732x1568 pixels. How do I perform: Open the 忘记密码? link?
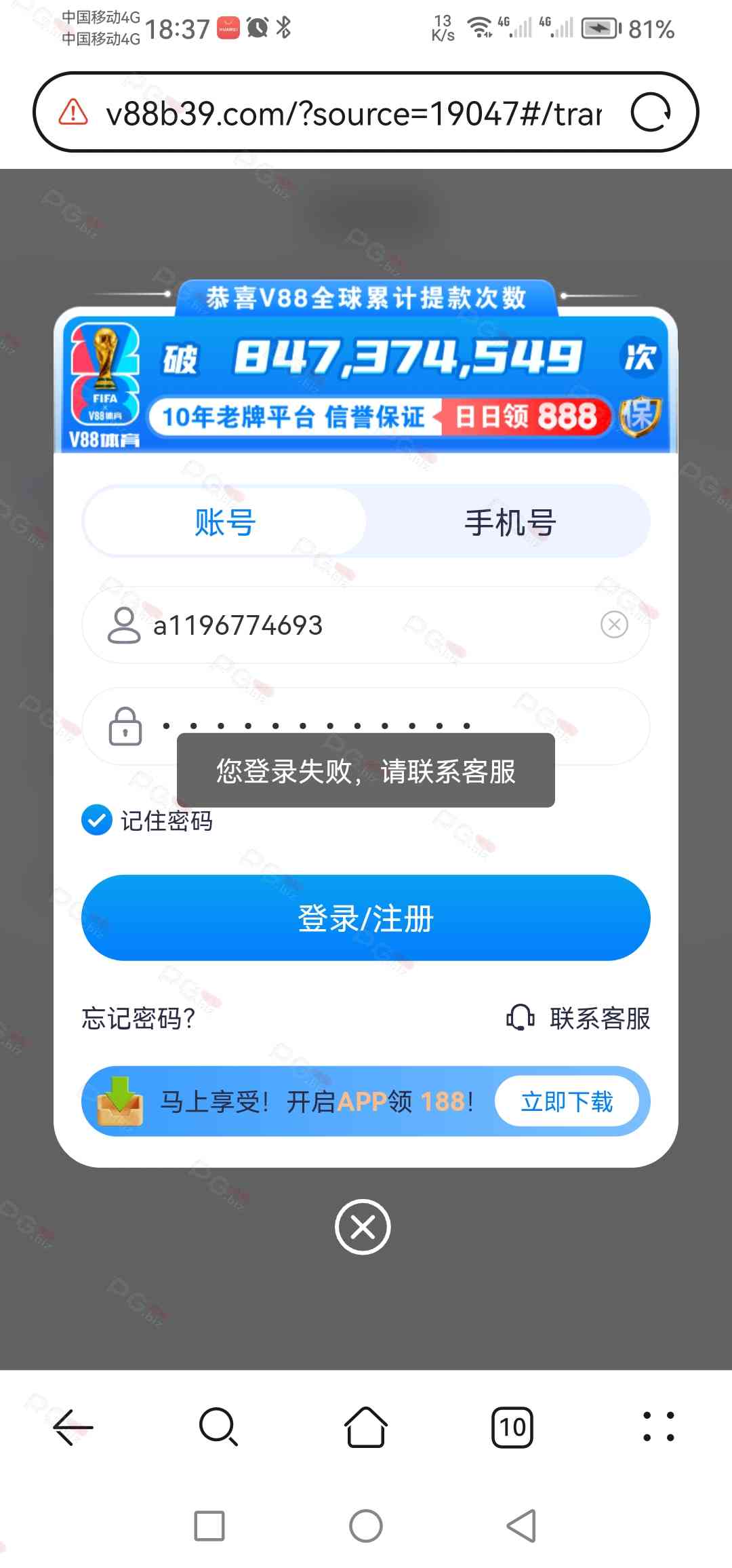(139, 1019)
